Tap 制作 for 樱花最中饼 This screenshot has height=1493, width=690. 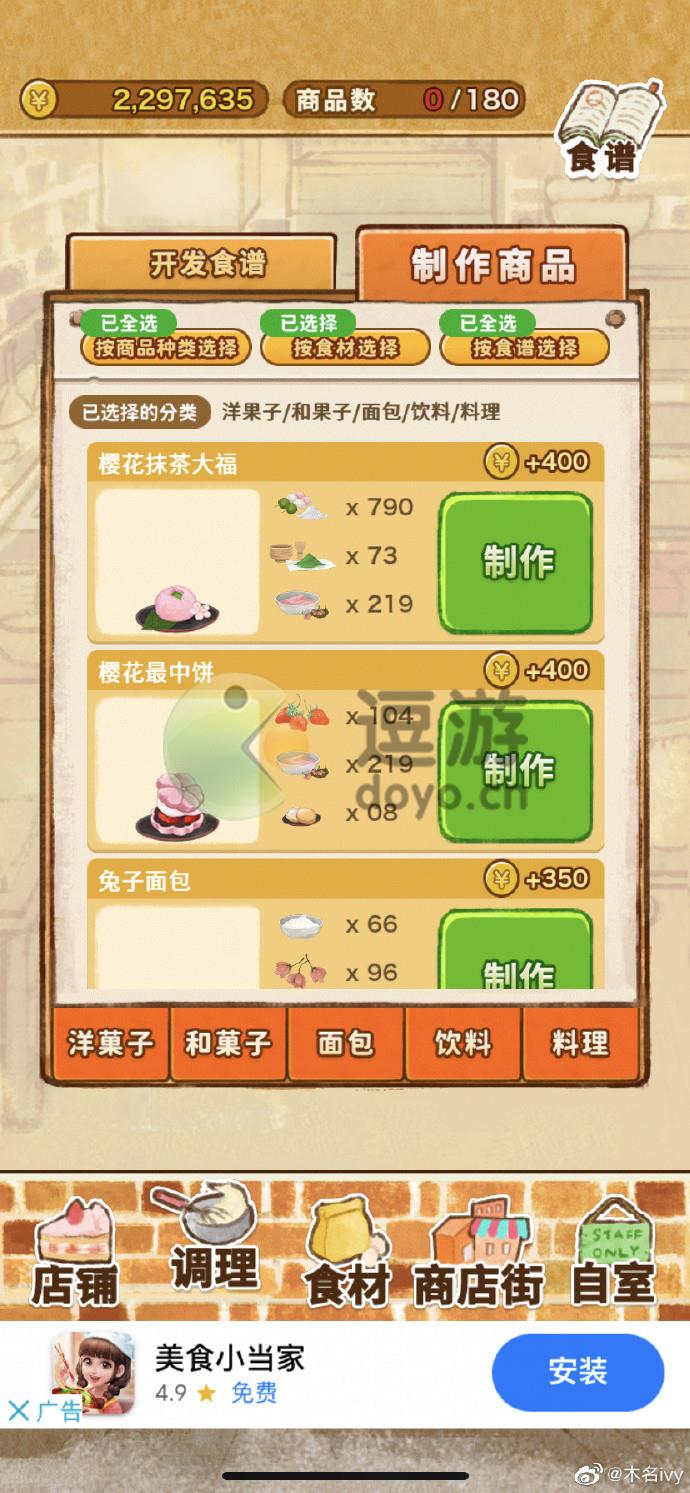pyautogui.click(x=517, y=770)
